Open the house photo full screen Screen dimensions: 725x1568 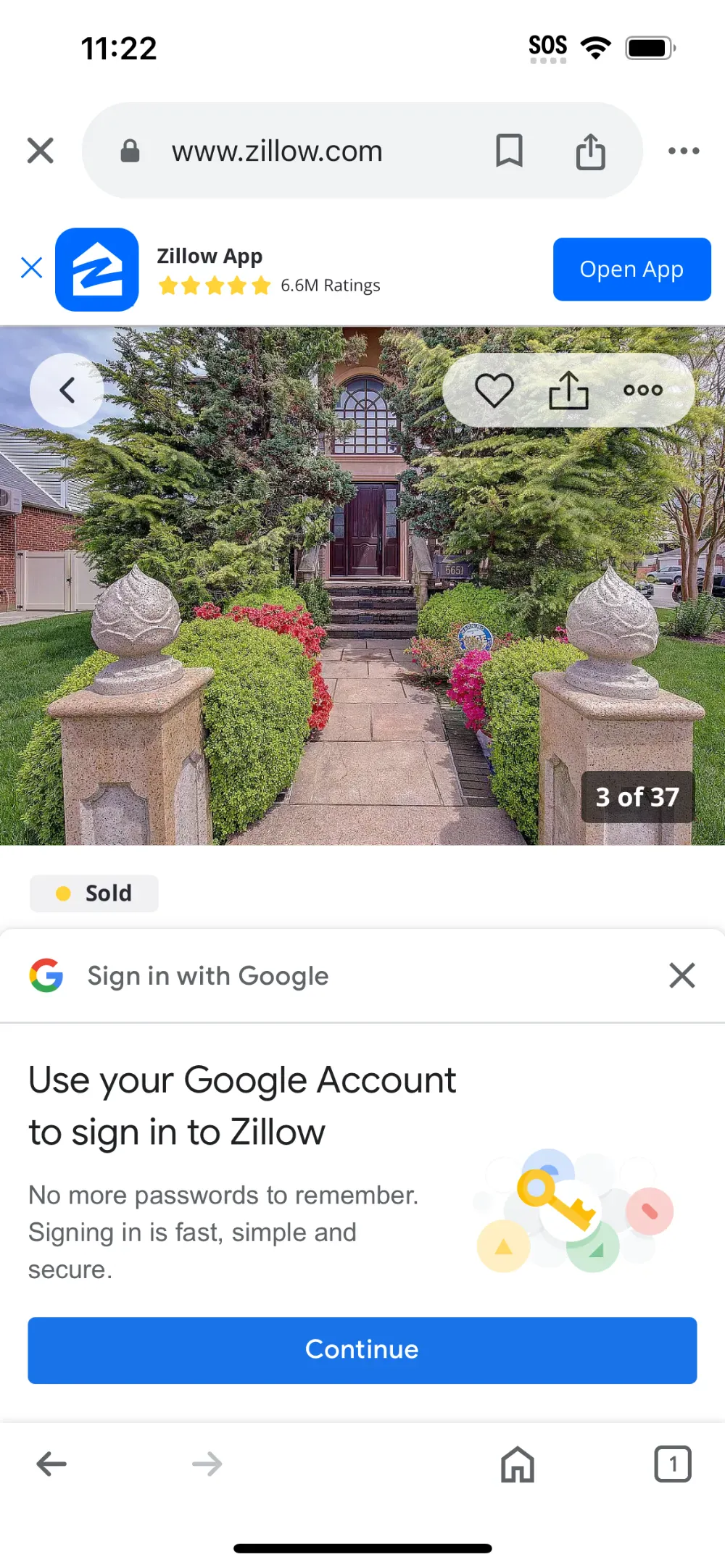click(362, 585)
